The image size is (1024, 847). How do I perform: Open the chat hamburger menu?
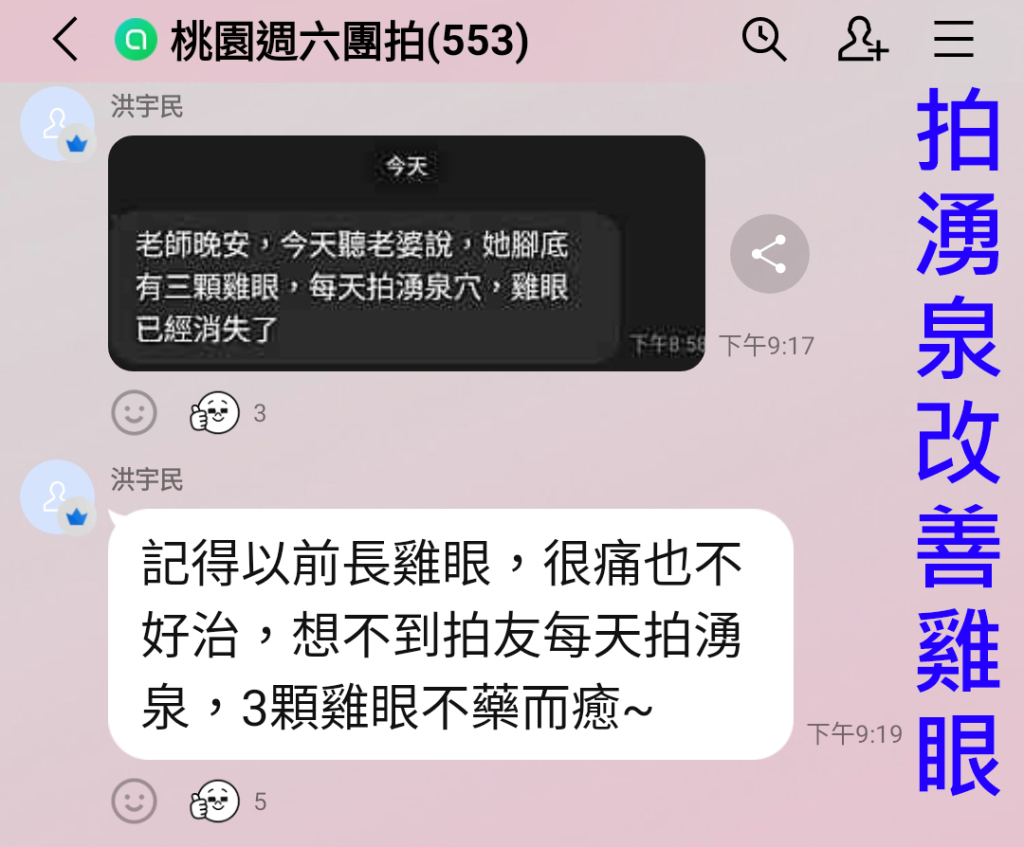click(x=954, y=41)
